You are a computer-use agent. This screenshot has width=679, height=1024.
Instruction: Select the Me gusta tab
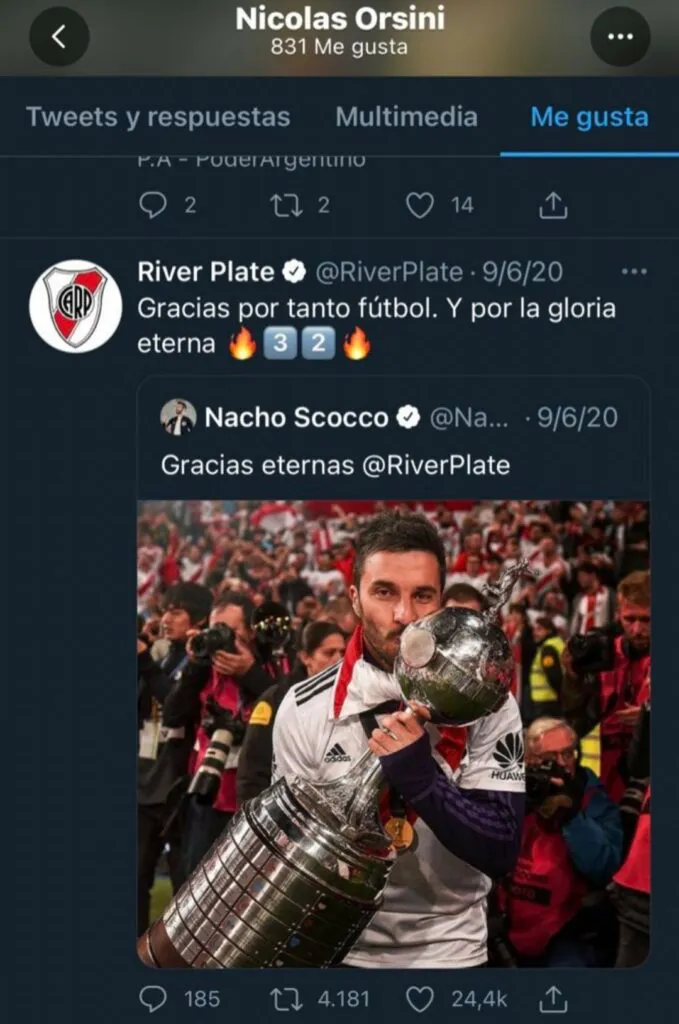(589, 117)
